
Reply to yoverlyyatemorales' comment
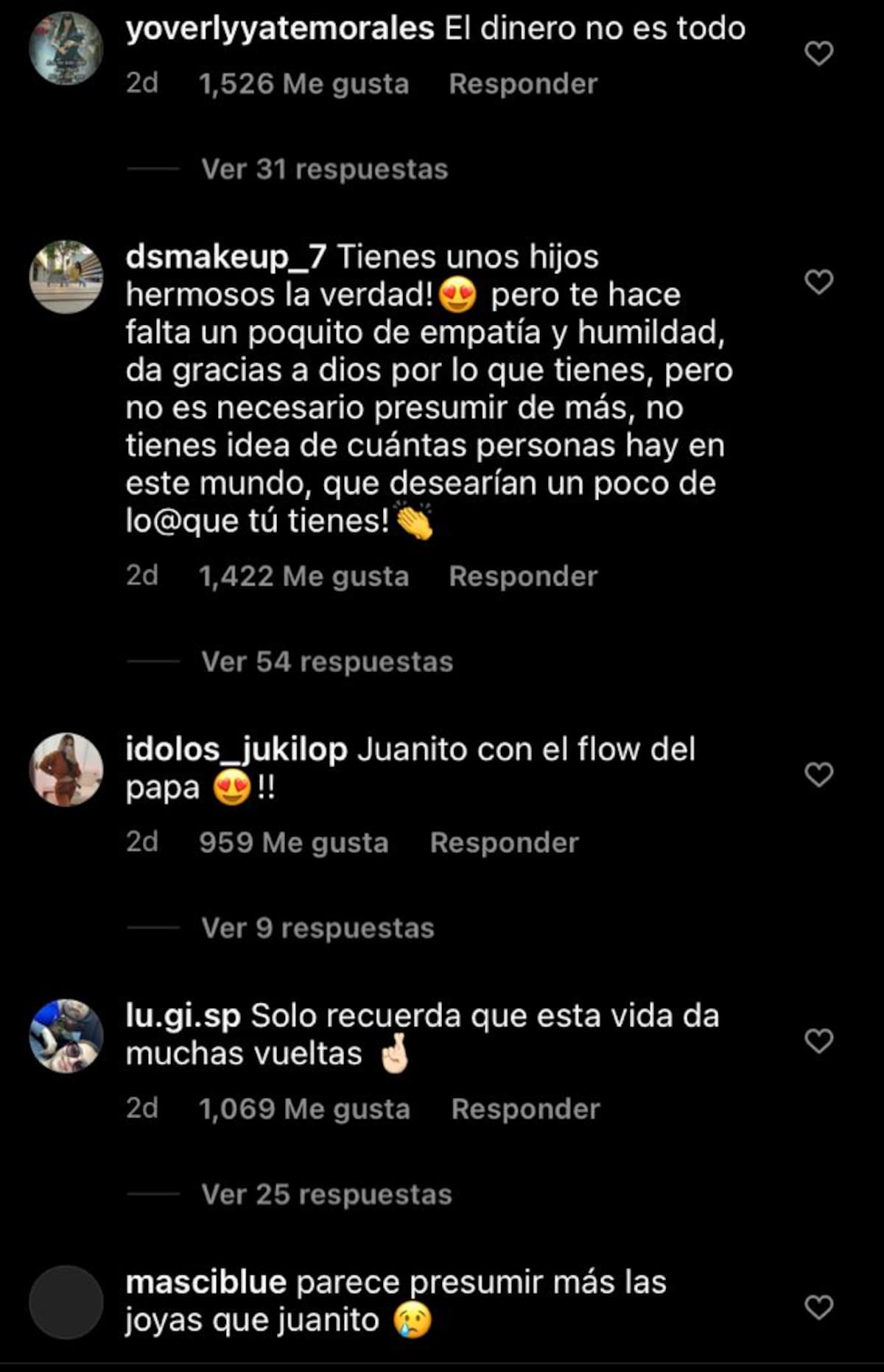click(x=523, y=84)
